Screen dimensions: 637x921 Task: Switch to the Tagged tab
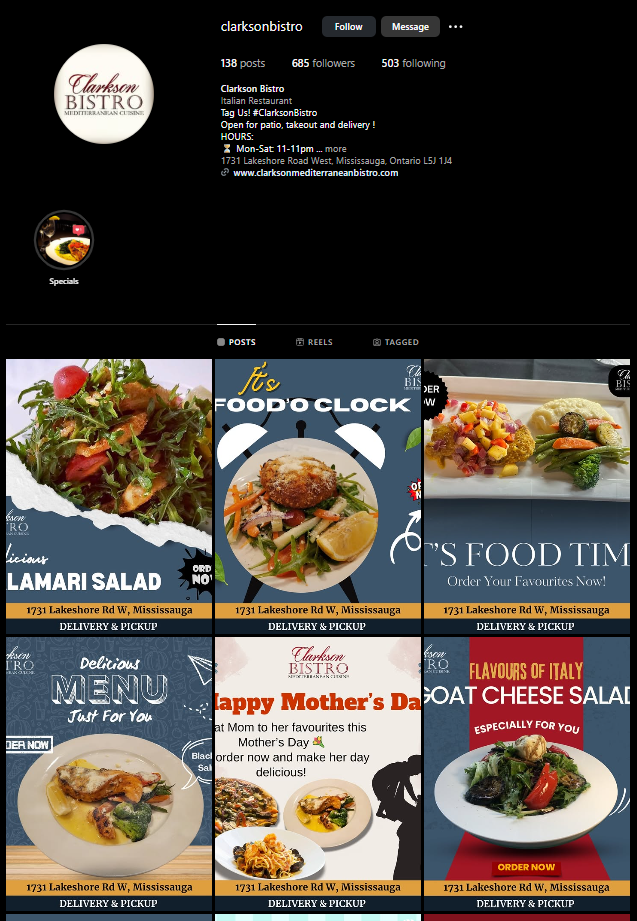(x=396, y=342)
